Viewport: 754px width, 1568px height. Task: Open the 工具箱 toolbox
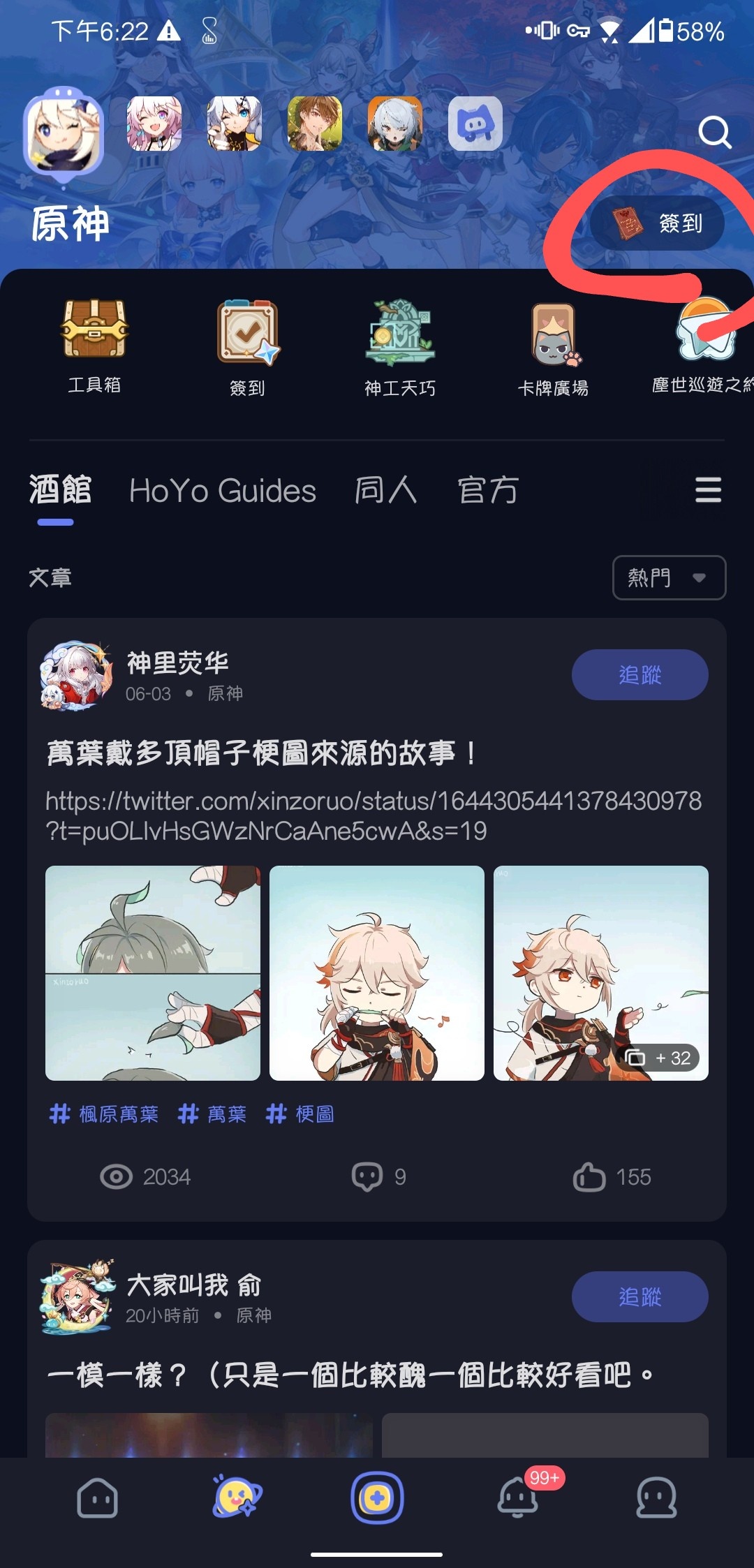[94, 347]
